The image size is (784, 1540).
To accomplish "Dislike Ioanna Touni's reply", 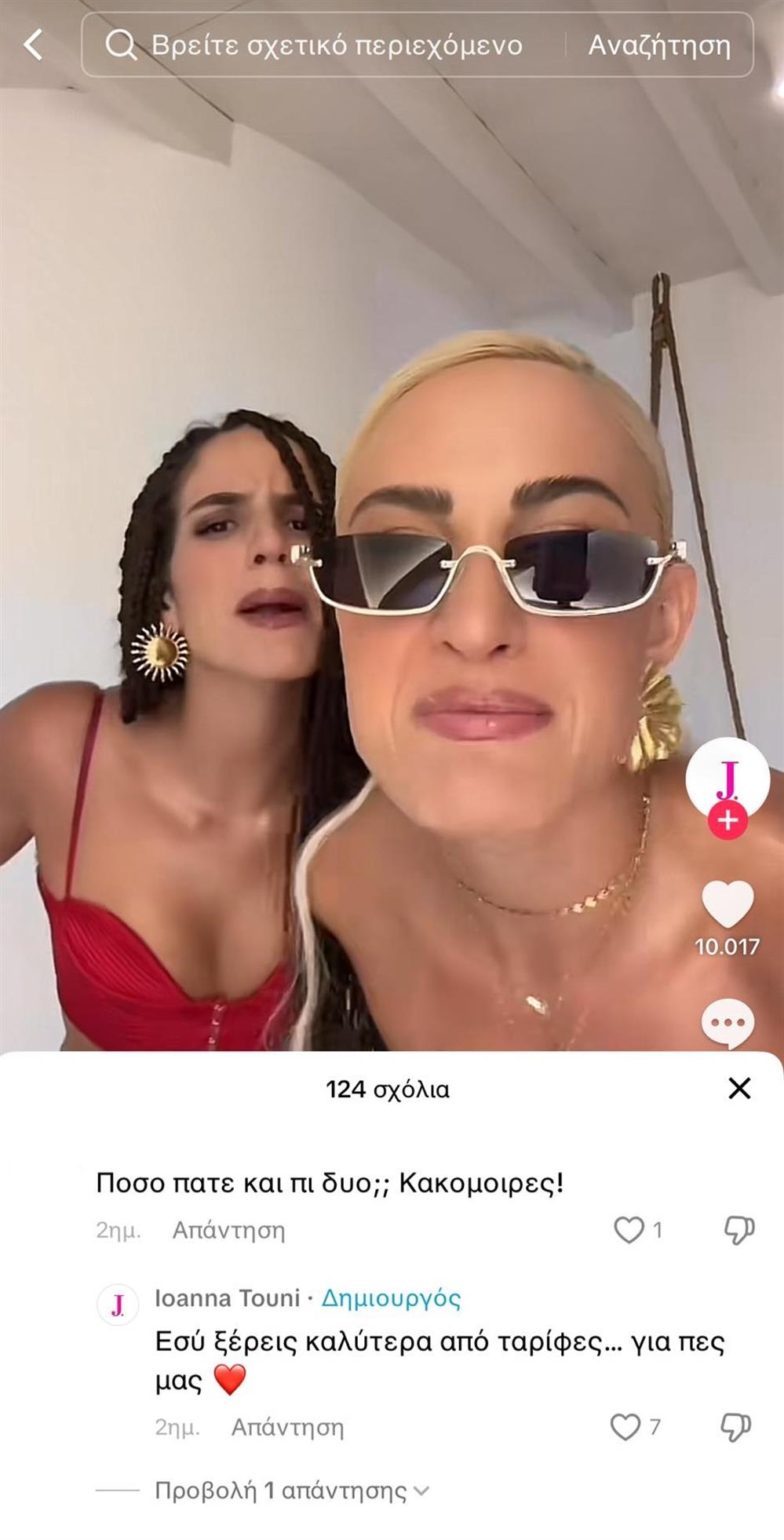I will click(x=736, y=1427).
